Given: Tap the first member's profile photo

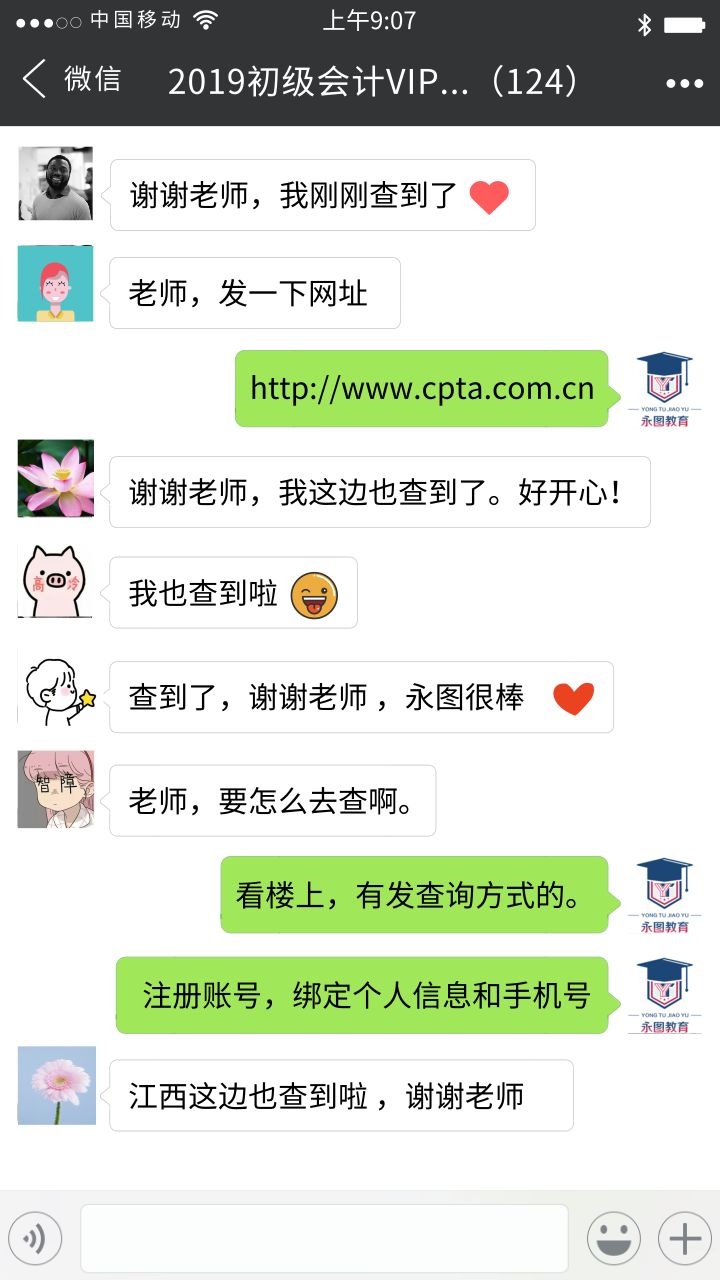Looking at the screenshot, I should tap(55, 184).
